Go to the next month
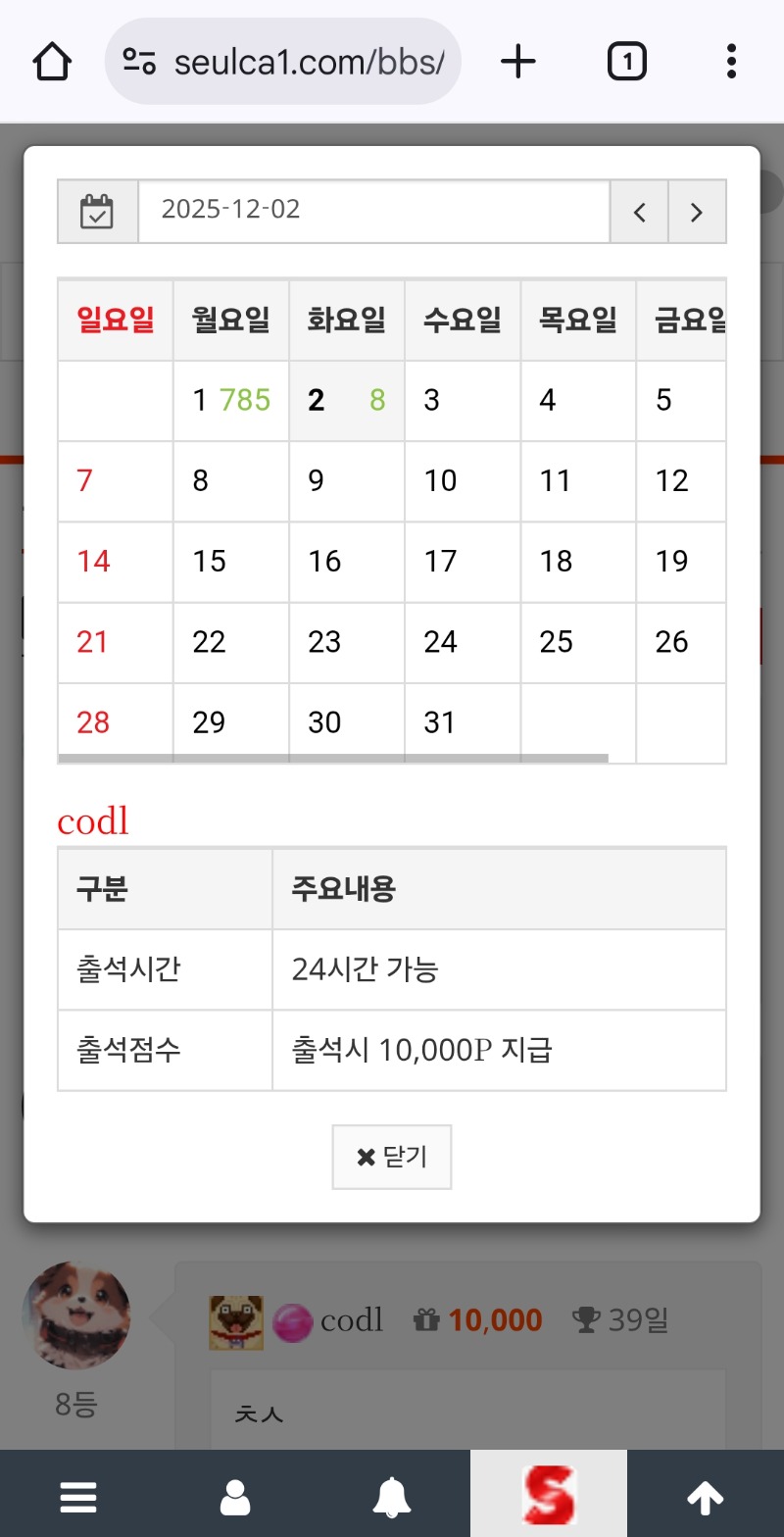Viewport: 784px width, 1537px height. click(x=697, y=212)
